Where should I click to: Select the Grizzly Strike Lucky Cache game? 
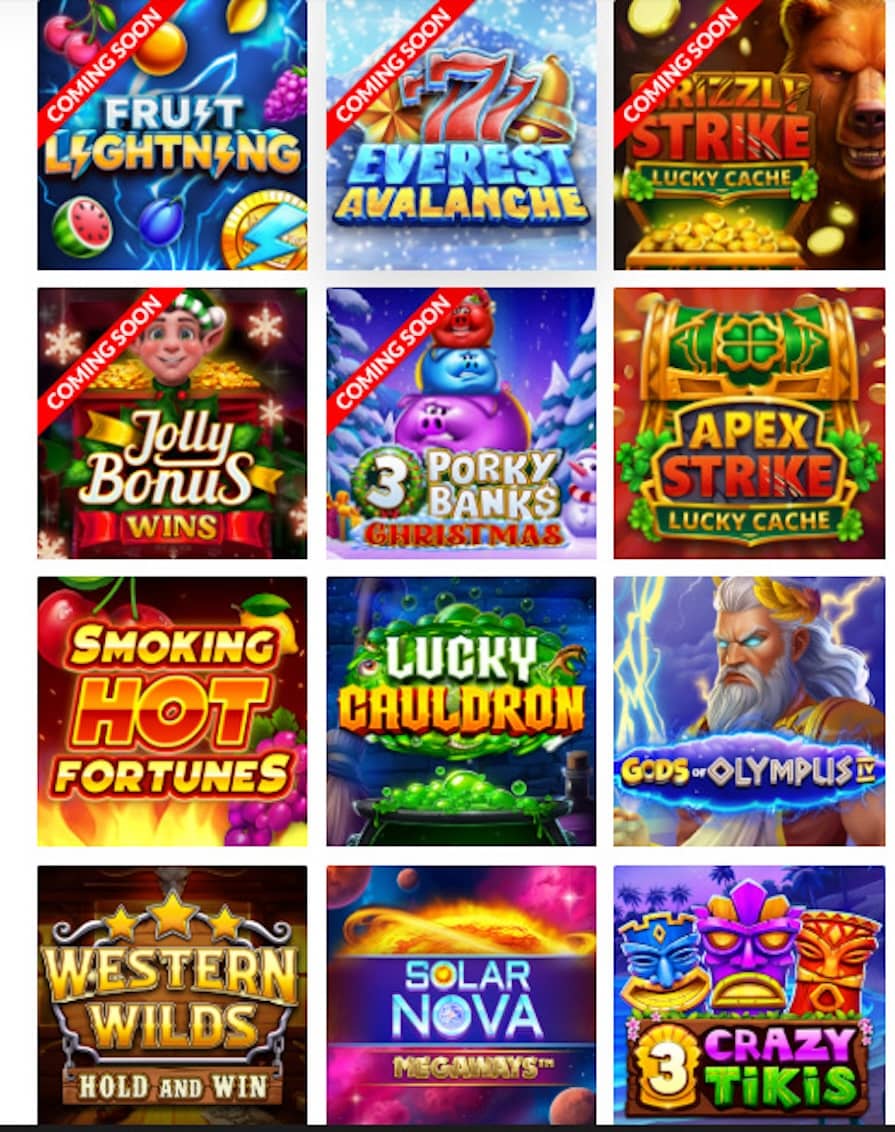pyautogui.click(x=749, y=134)
